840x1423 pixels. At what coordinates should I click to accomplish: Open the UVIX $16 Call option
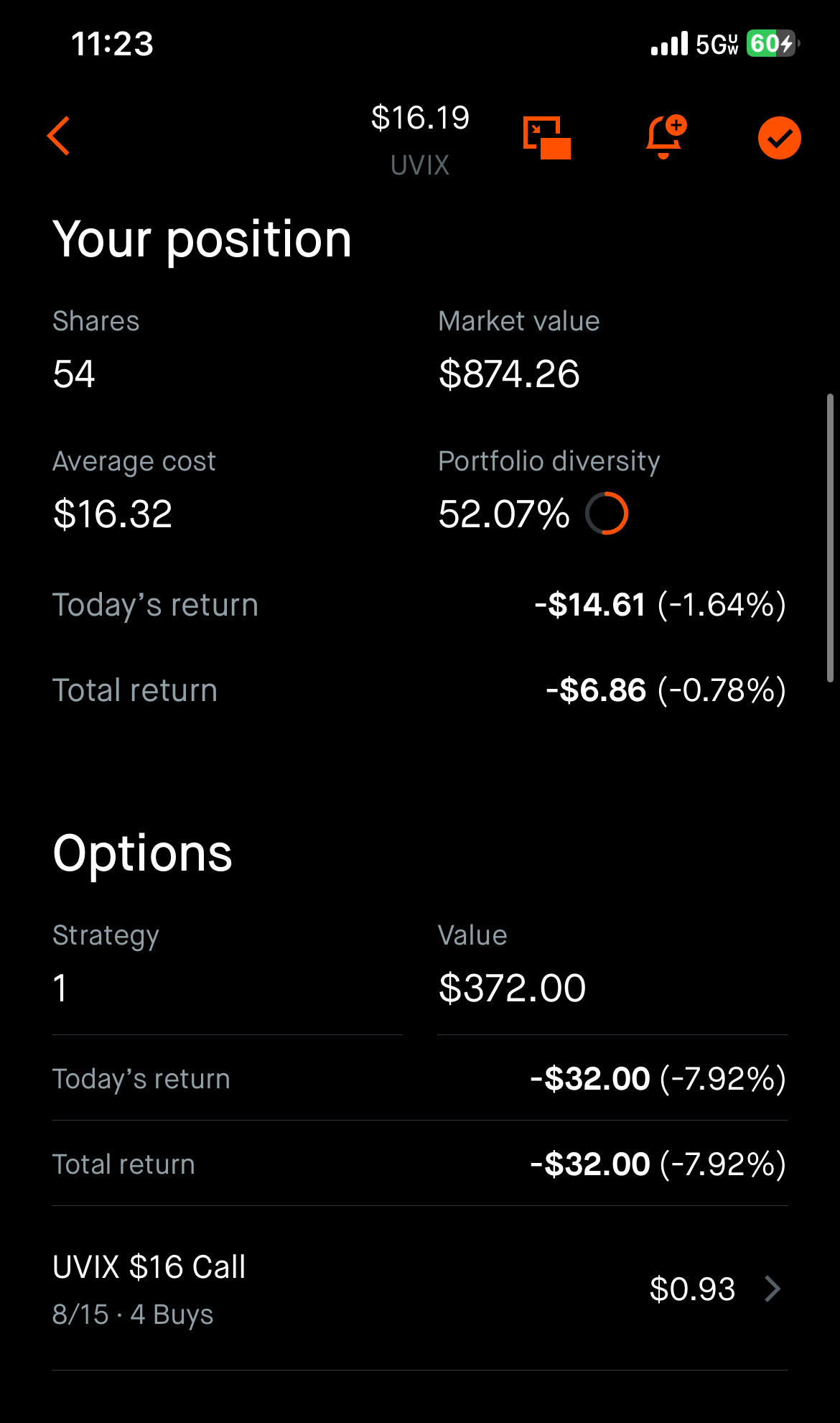click(420, 1289)
